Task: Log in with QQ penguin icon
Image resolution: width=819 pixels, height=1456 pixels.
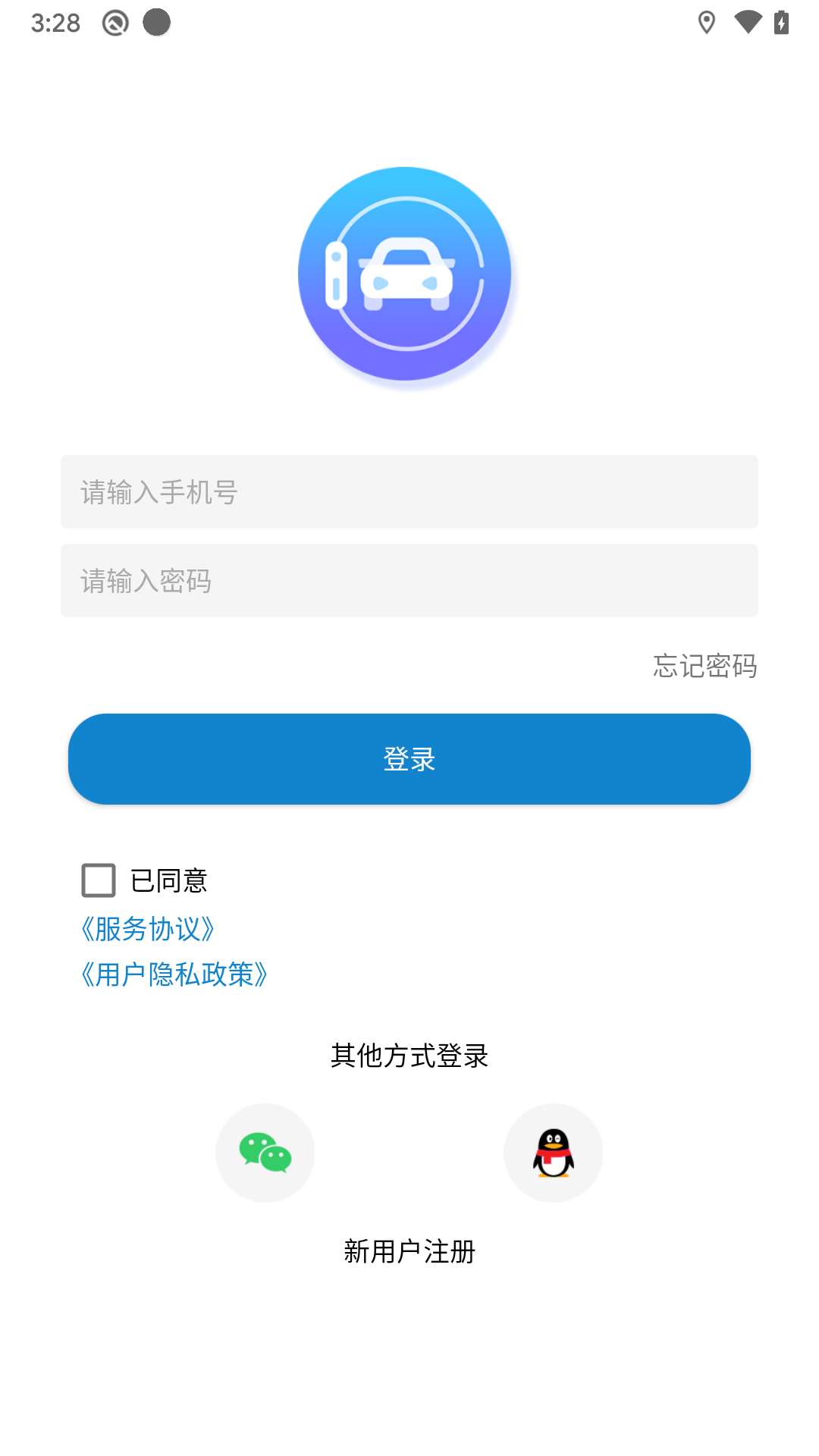Action: tap(554, 1153)
